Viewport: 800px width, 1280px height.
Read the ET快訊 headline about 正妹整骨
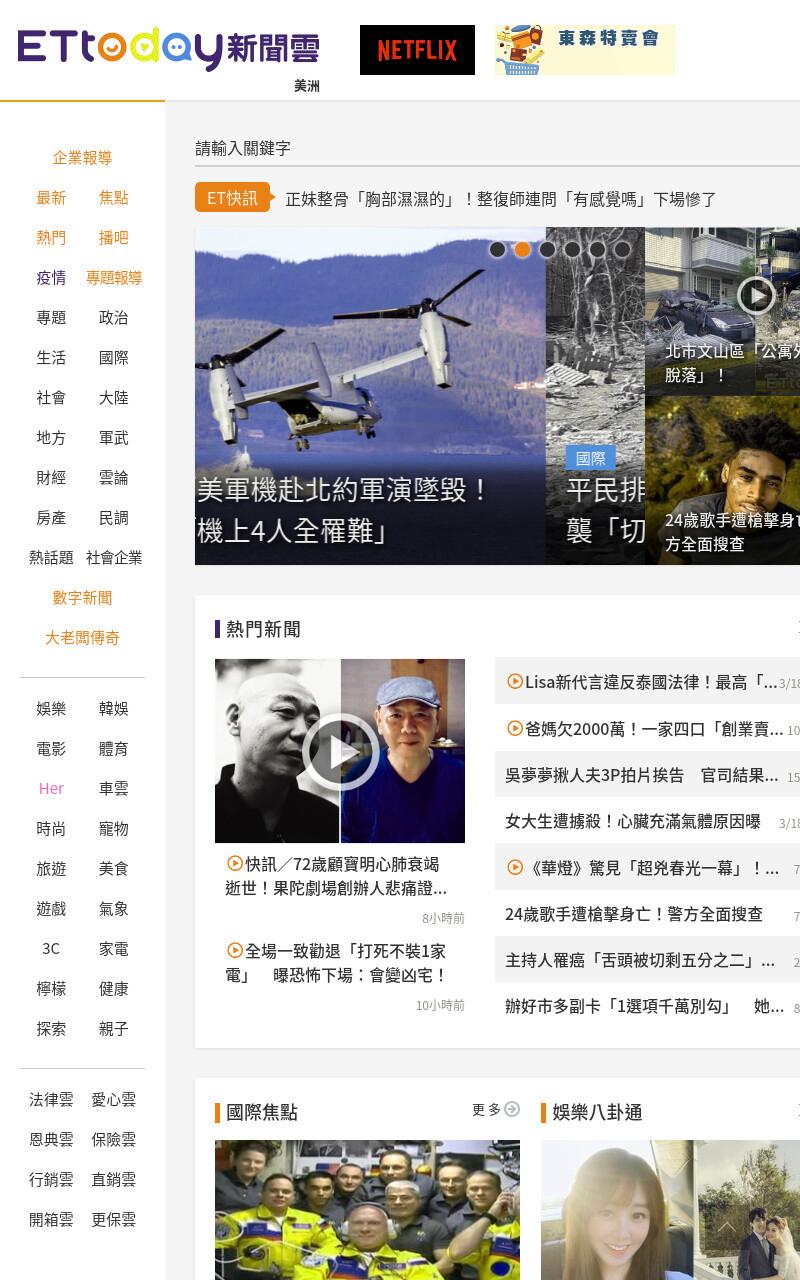pyautogui.click(x=501, y=199)
